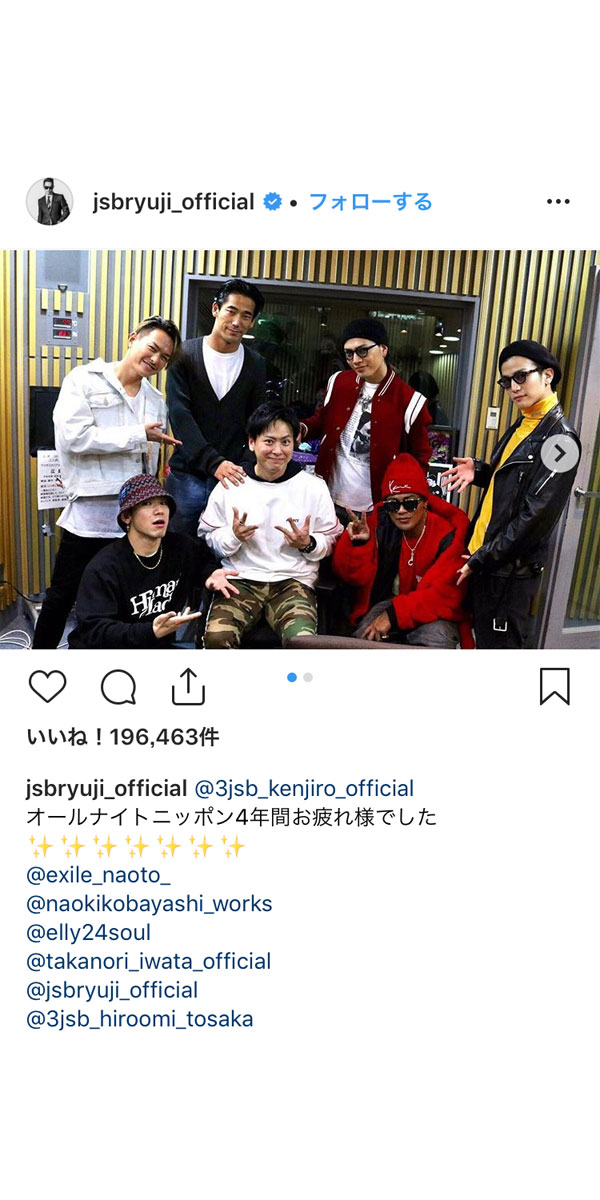600x1200 pixels.
Task: Tap the フォローする follow button
Action: tap(370, 202)
